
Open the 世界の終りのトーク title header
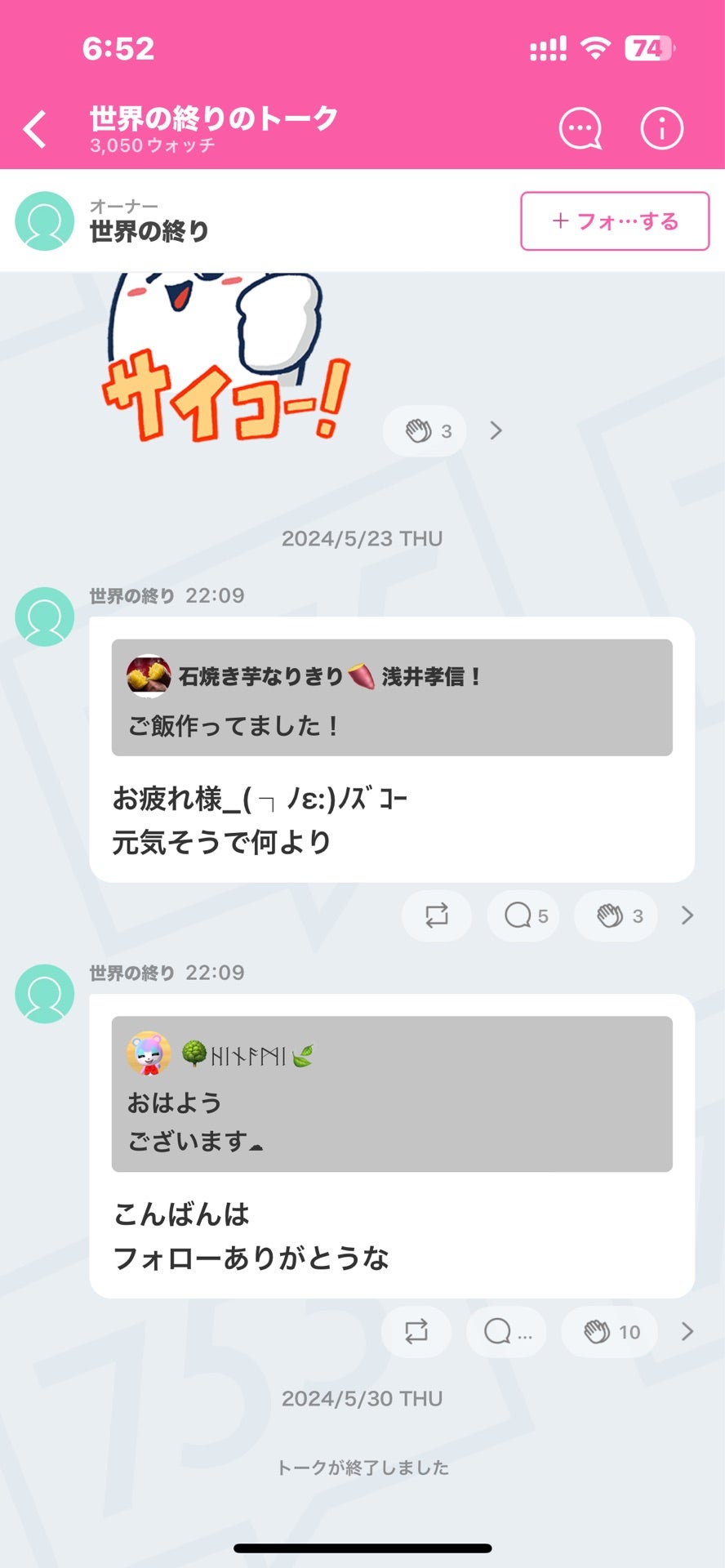pyautogui.click(x=211, y=117)
